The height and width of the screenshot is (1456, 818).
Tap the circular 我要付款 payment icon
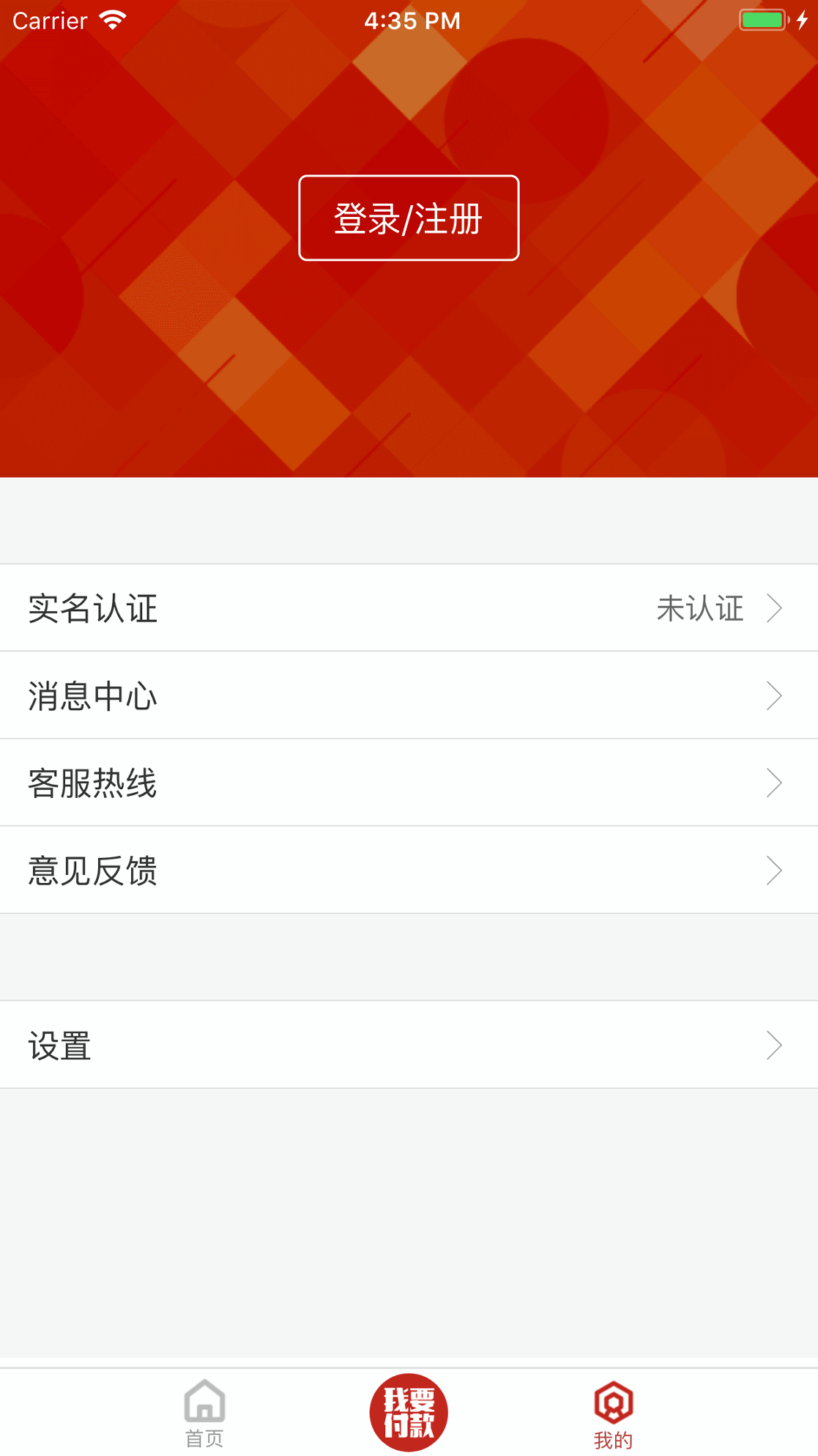coord(409,1411)
